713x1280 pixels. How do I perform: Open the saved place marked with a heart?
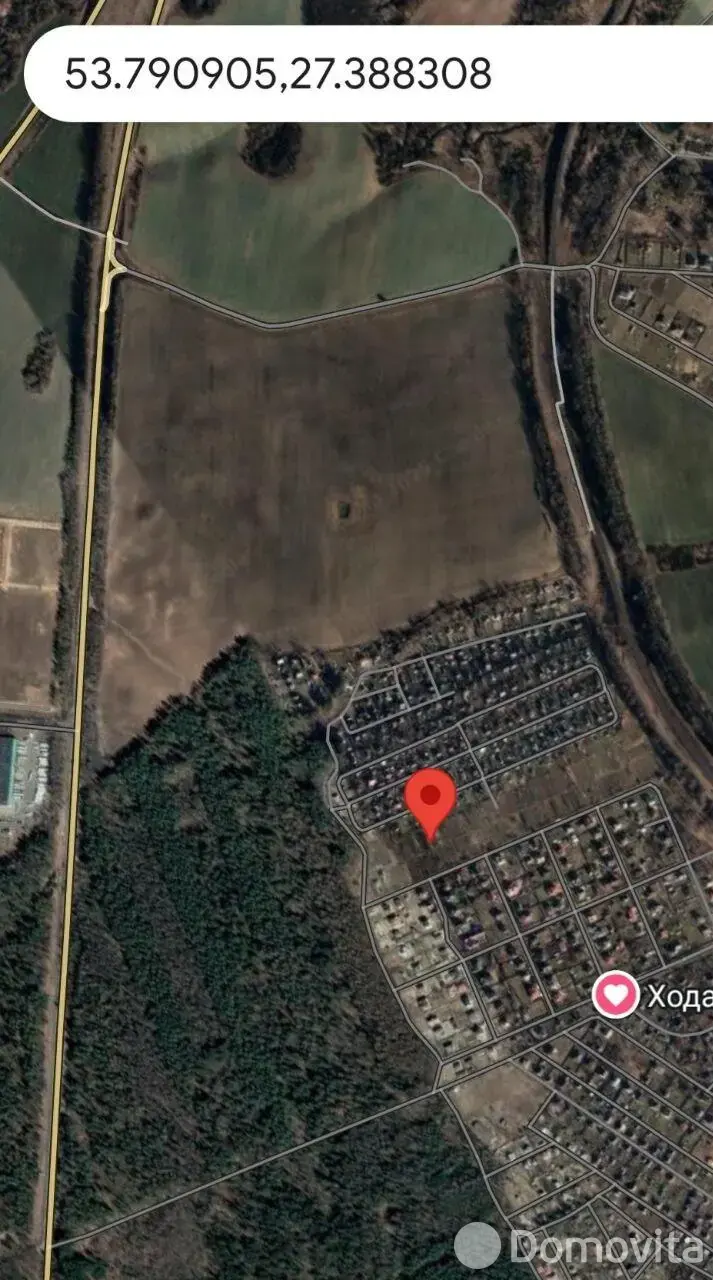click(616, 995)
